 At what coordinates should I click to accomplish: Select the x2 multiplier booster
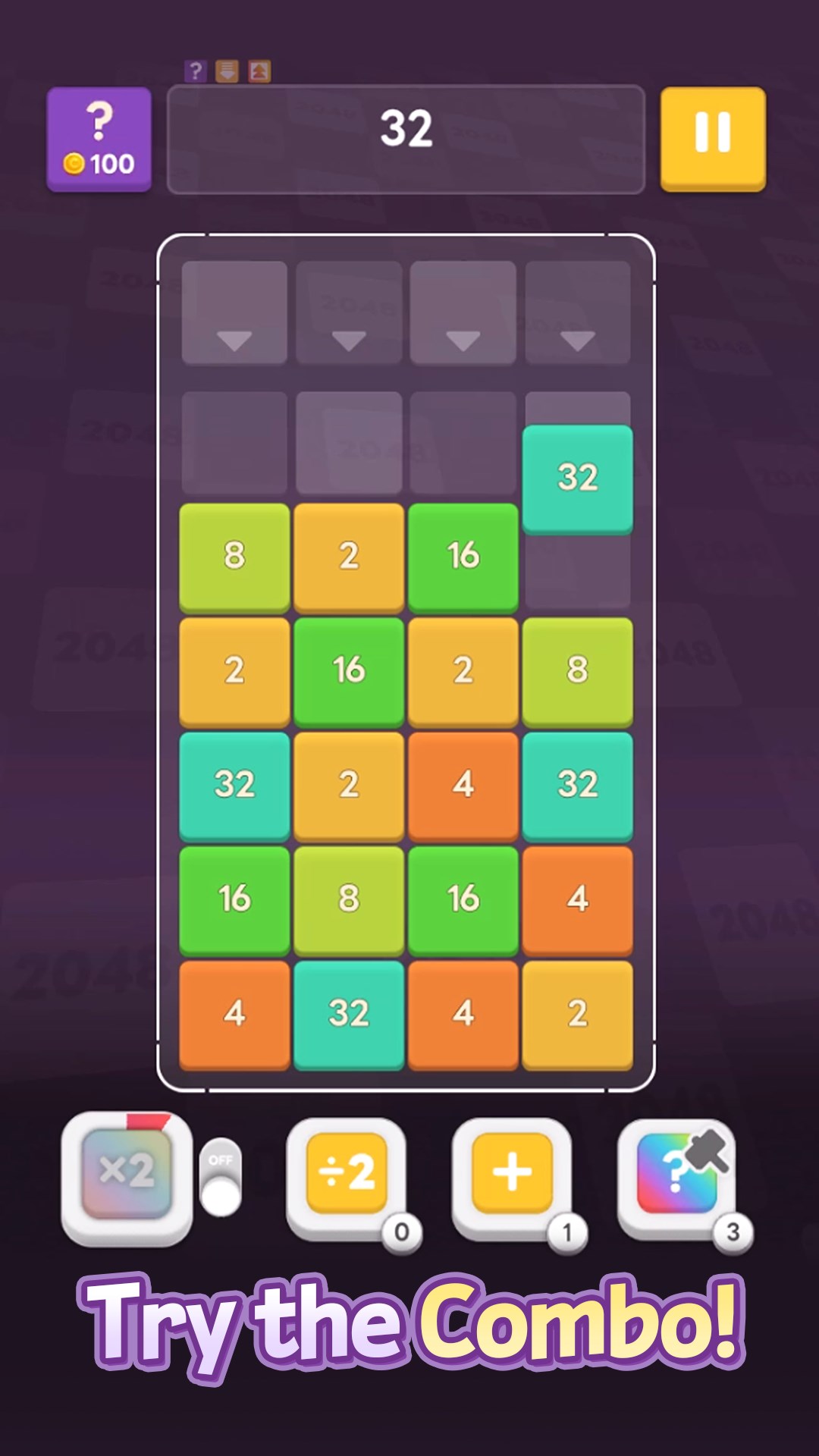pyautogui.click(x=127, y=1175)
